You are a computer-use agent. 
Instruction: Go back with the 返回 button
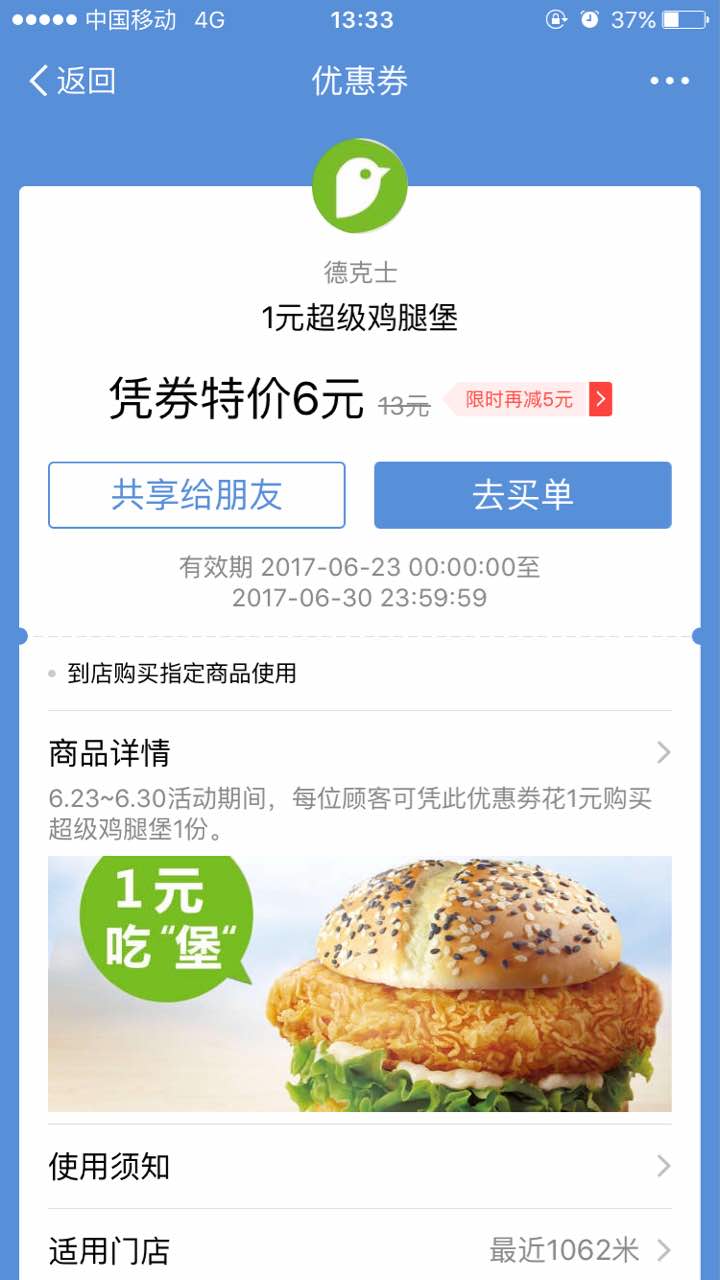(72, 81)
